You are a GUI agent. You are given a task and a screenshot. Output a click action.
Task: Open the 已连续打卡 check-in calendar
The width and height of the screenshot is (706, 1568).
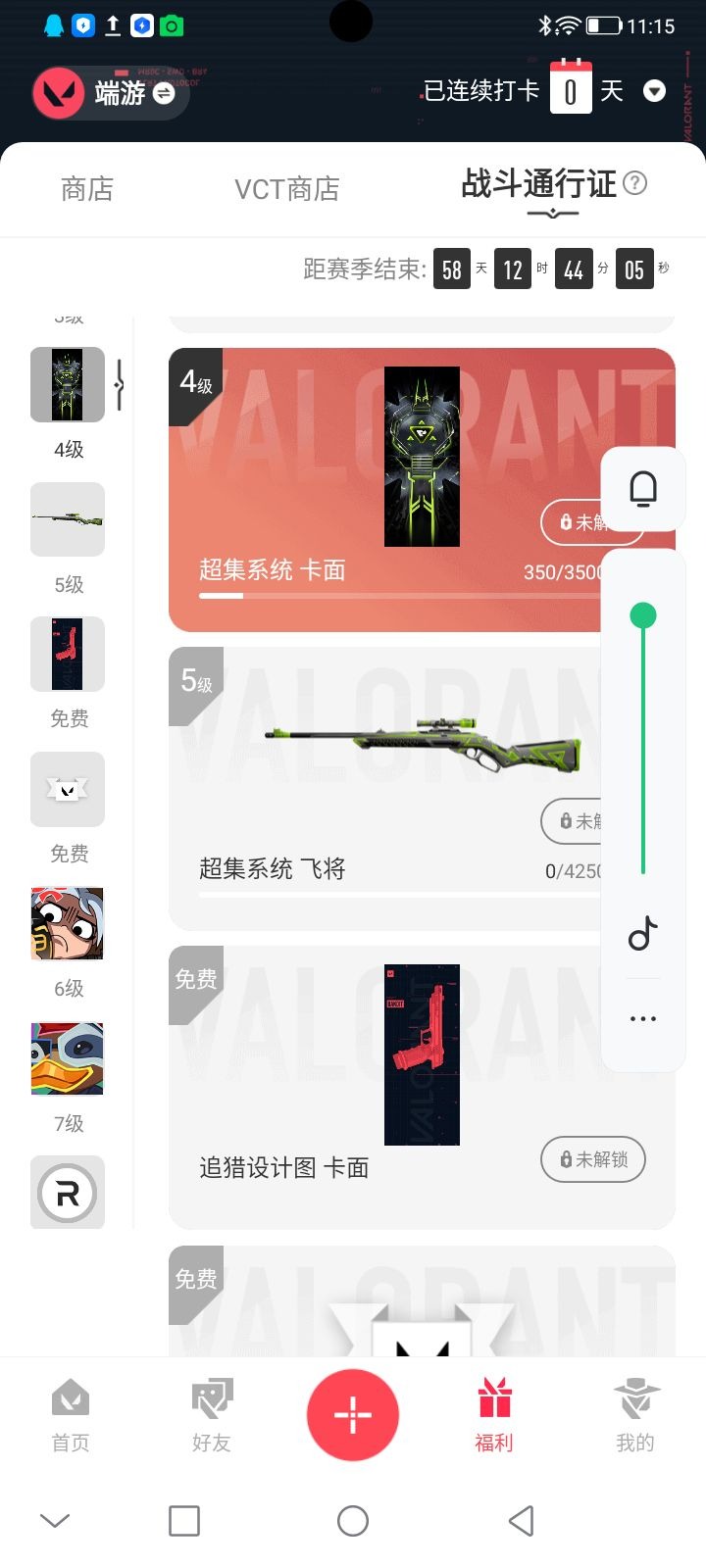pos(570,90)
